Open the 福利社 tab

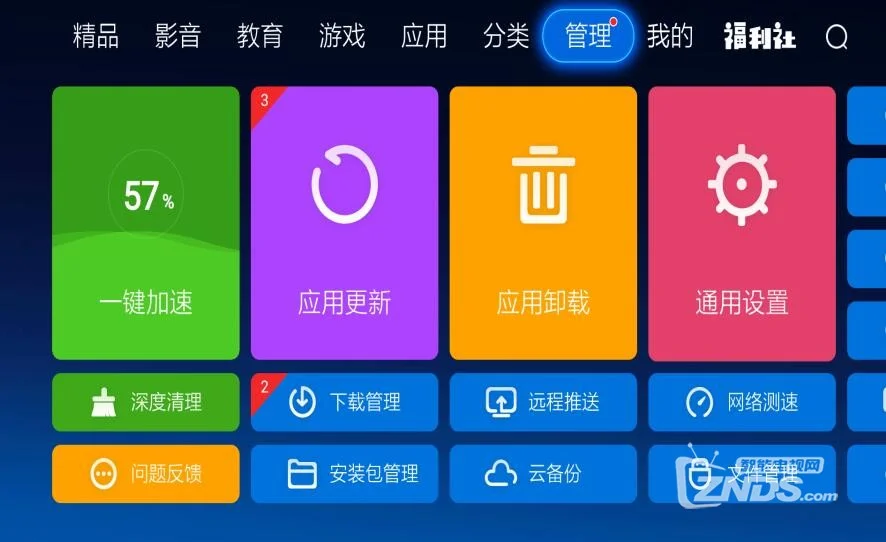tap(760, 37)
